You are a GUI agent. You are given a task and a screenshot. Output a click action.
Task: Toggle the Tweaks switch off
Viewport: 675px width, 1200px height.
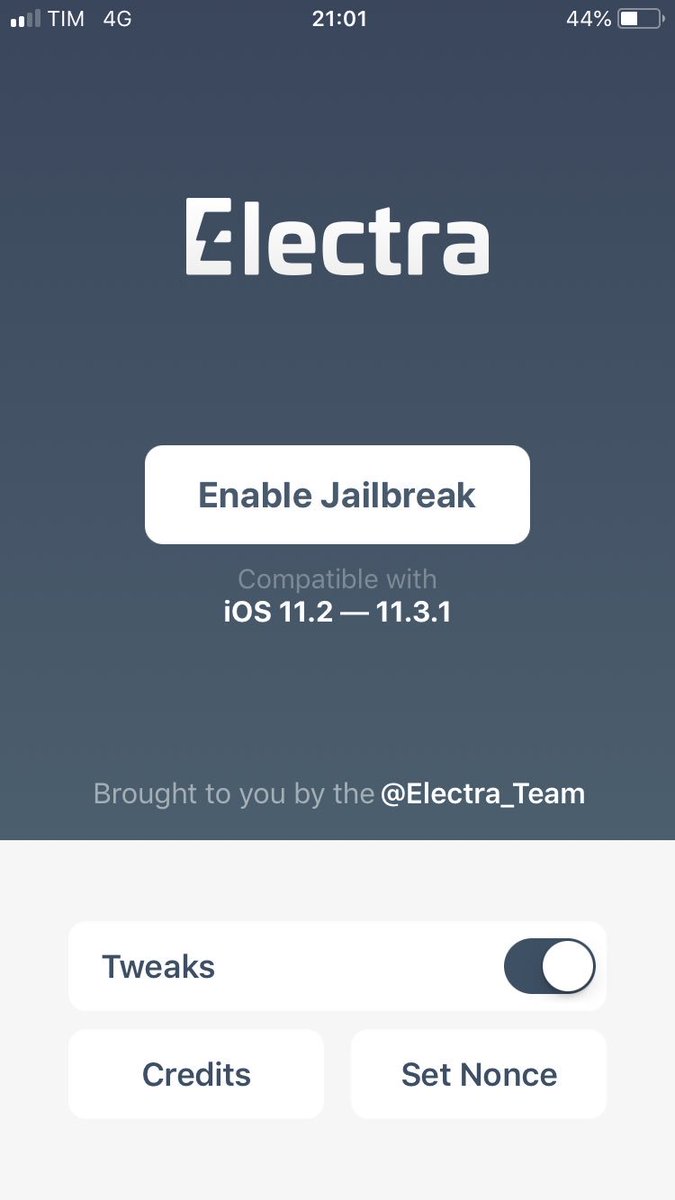pos(549,966)
